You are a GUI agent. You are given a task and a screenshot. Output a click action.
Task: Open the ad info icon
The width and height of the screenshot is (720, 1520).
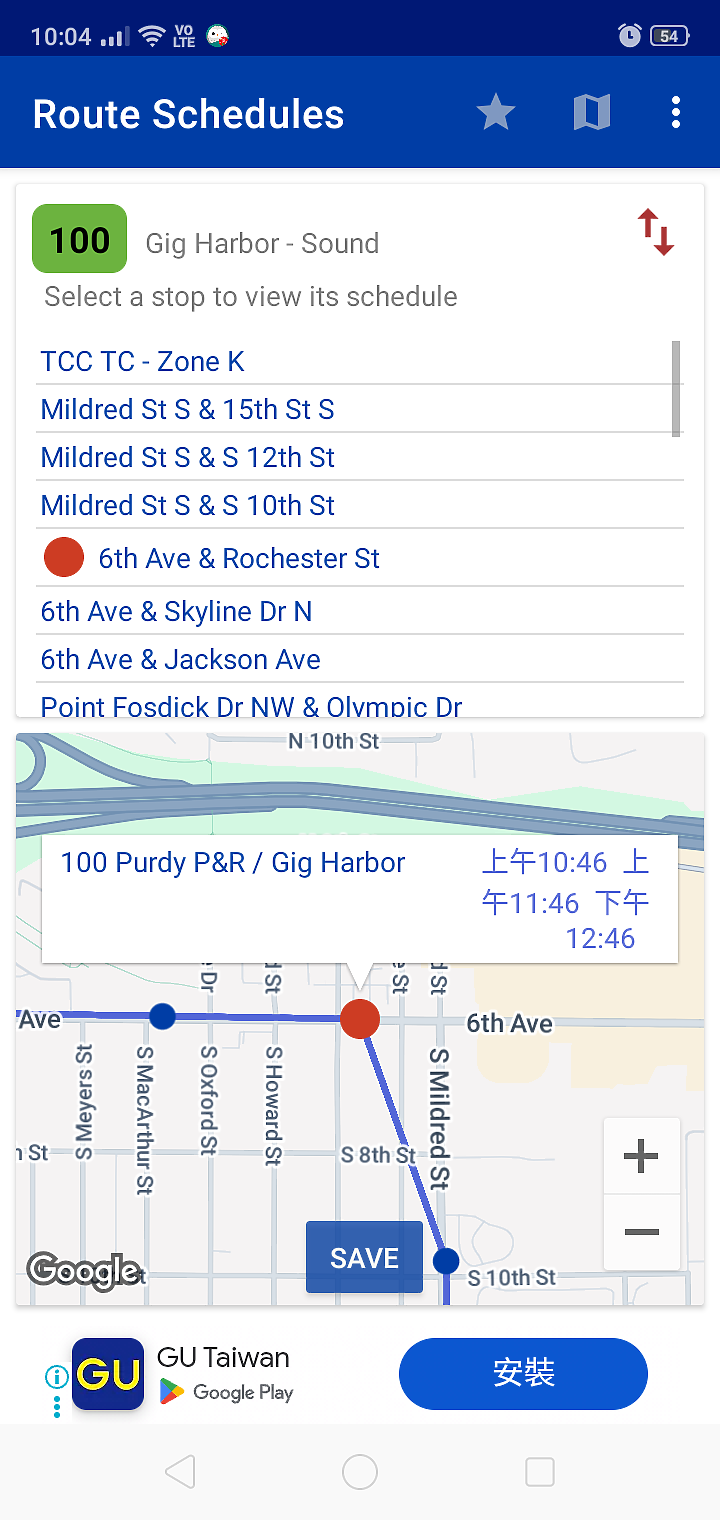coord(56,1377)
